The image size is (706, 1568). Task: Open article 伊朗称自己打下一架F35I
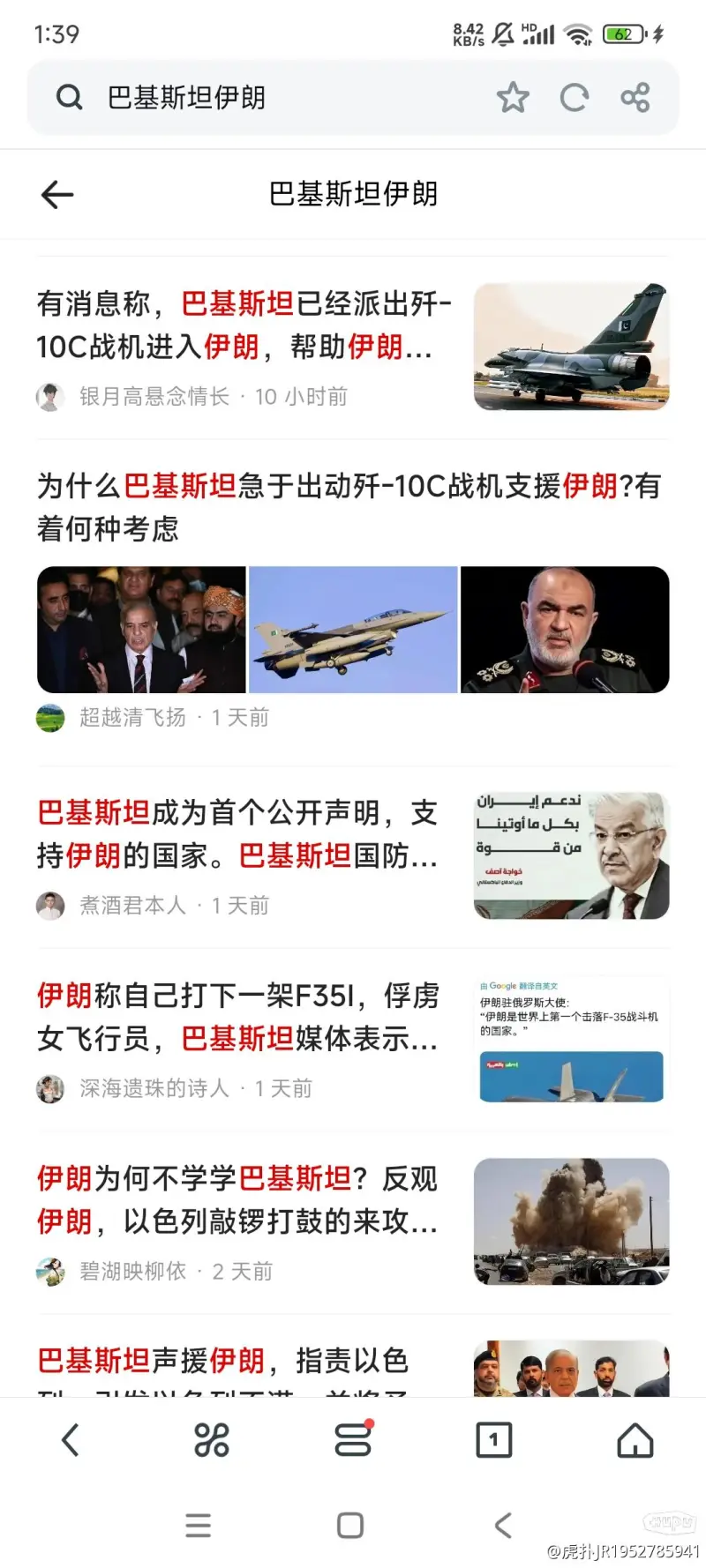pos(237,1017)
